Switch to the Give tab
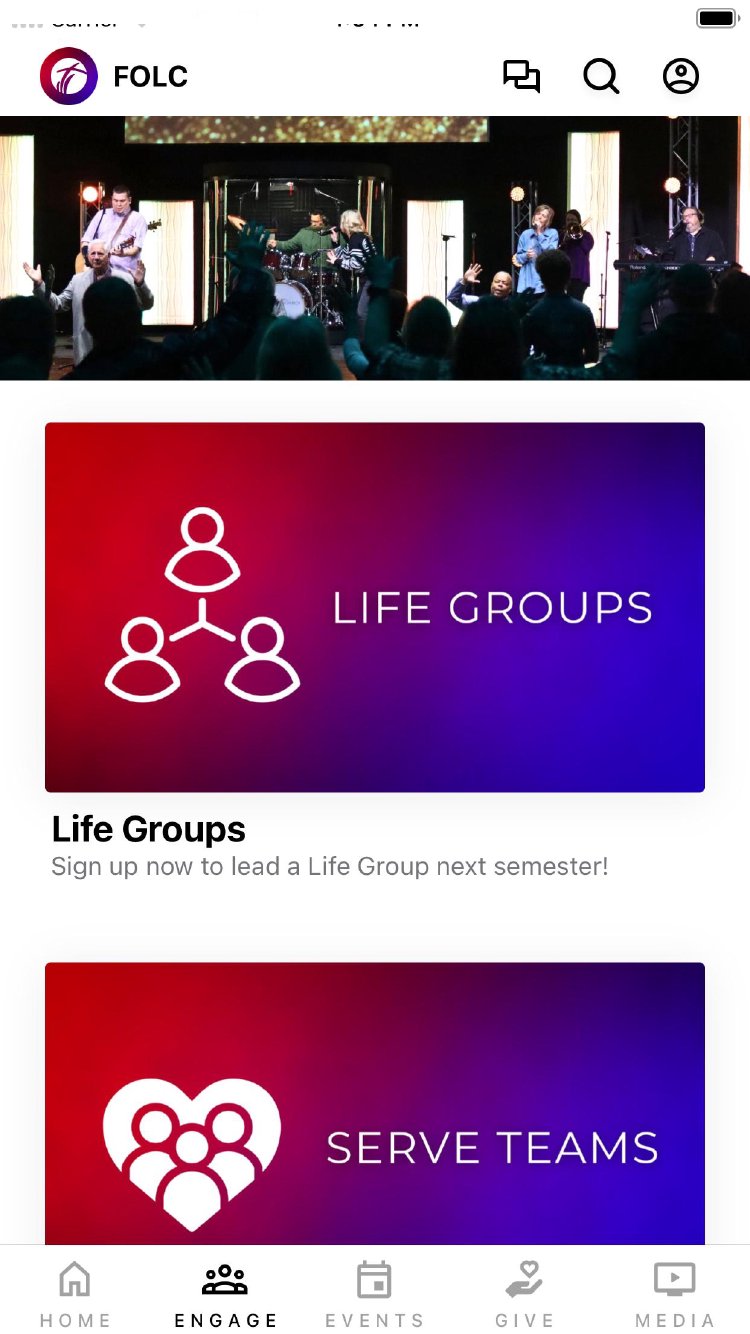Screen dimensions: 750x1334 [x=524, y=1292]
